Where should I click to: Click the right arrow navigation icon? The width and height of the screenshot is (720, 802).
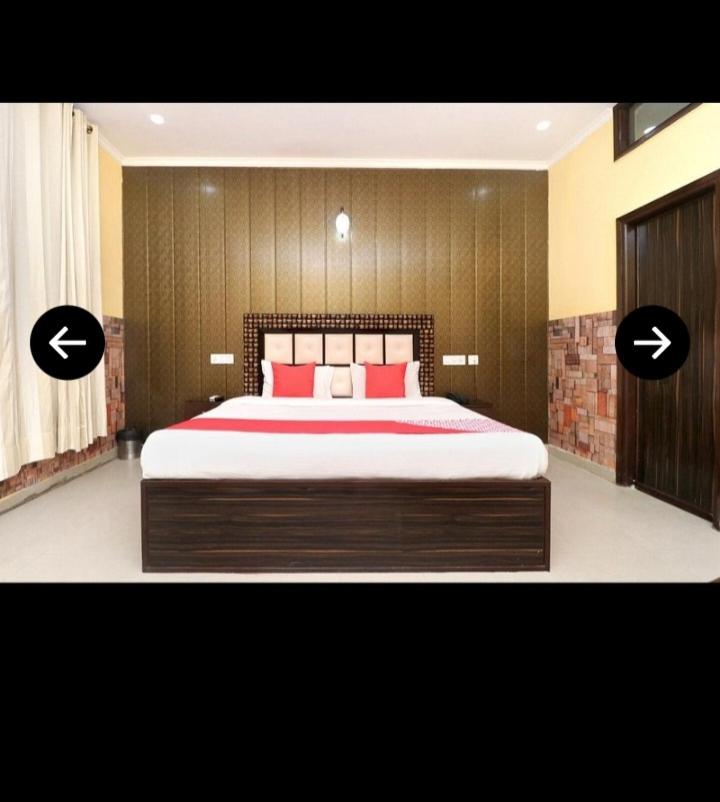653,342
